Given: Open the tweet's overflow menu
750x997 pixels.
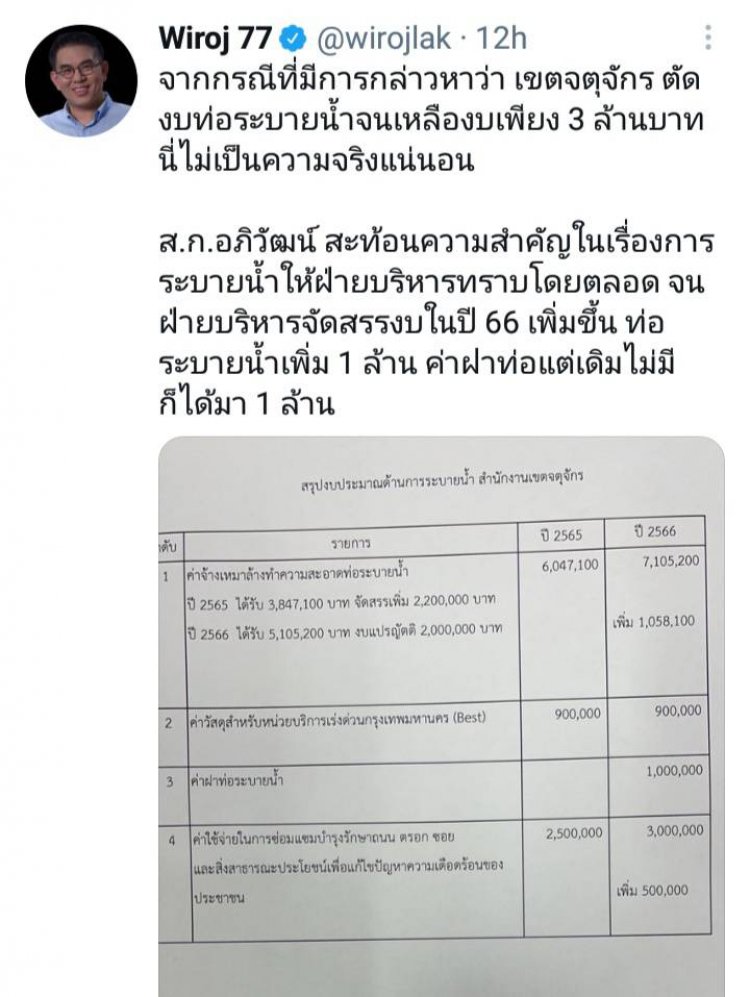Looking at the screenshot, I should (708, 38).
